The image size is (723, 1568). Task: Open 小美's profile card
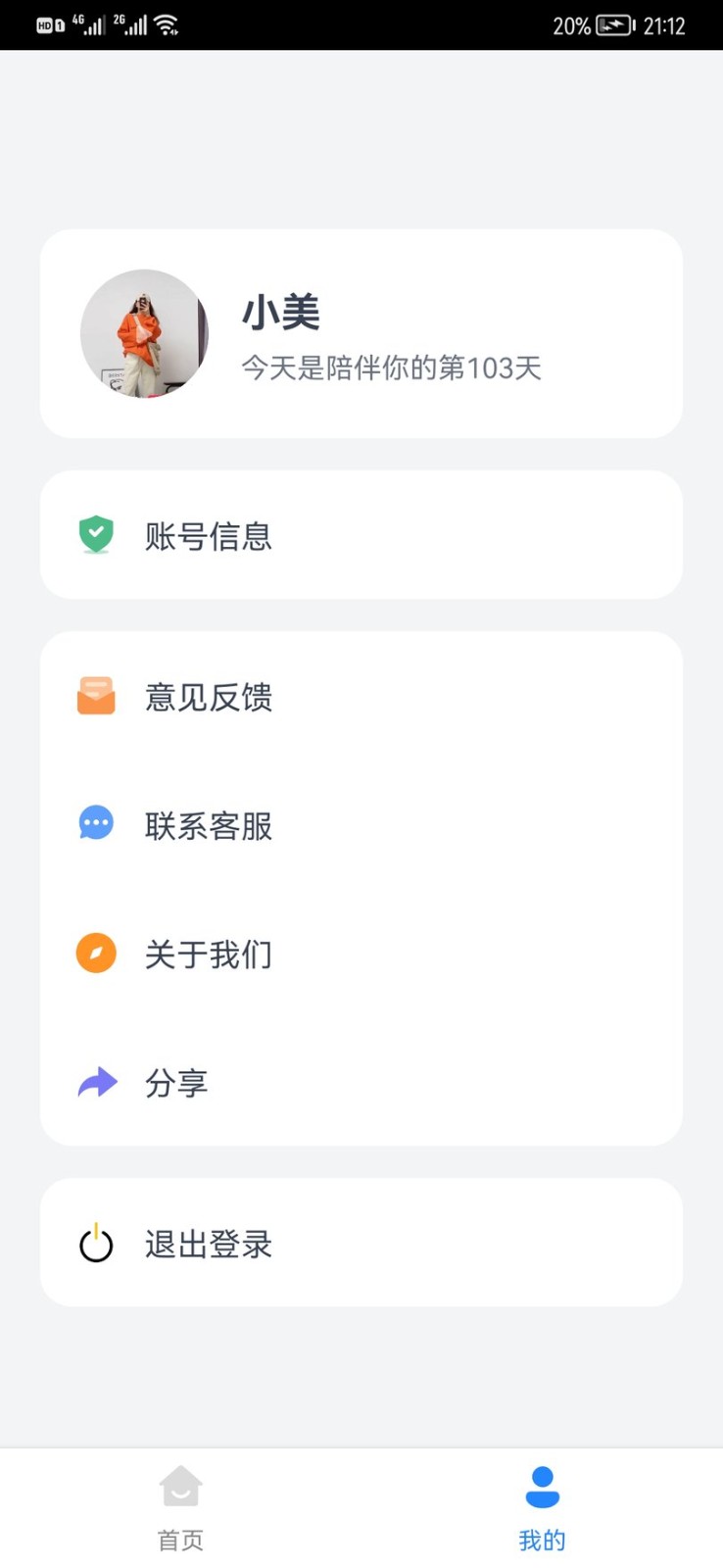coord(361,334)
